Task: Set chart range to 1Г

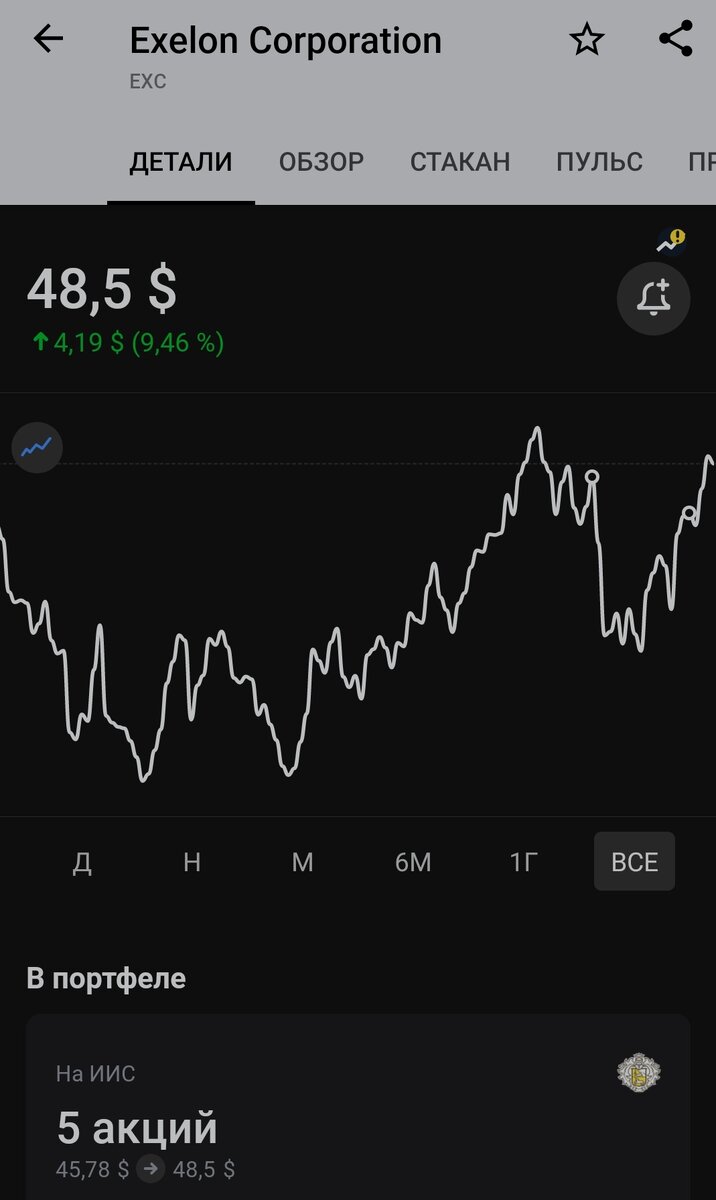Action: tap(524, 862)
